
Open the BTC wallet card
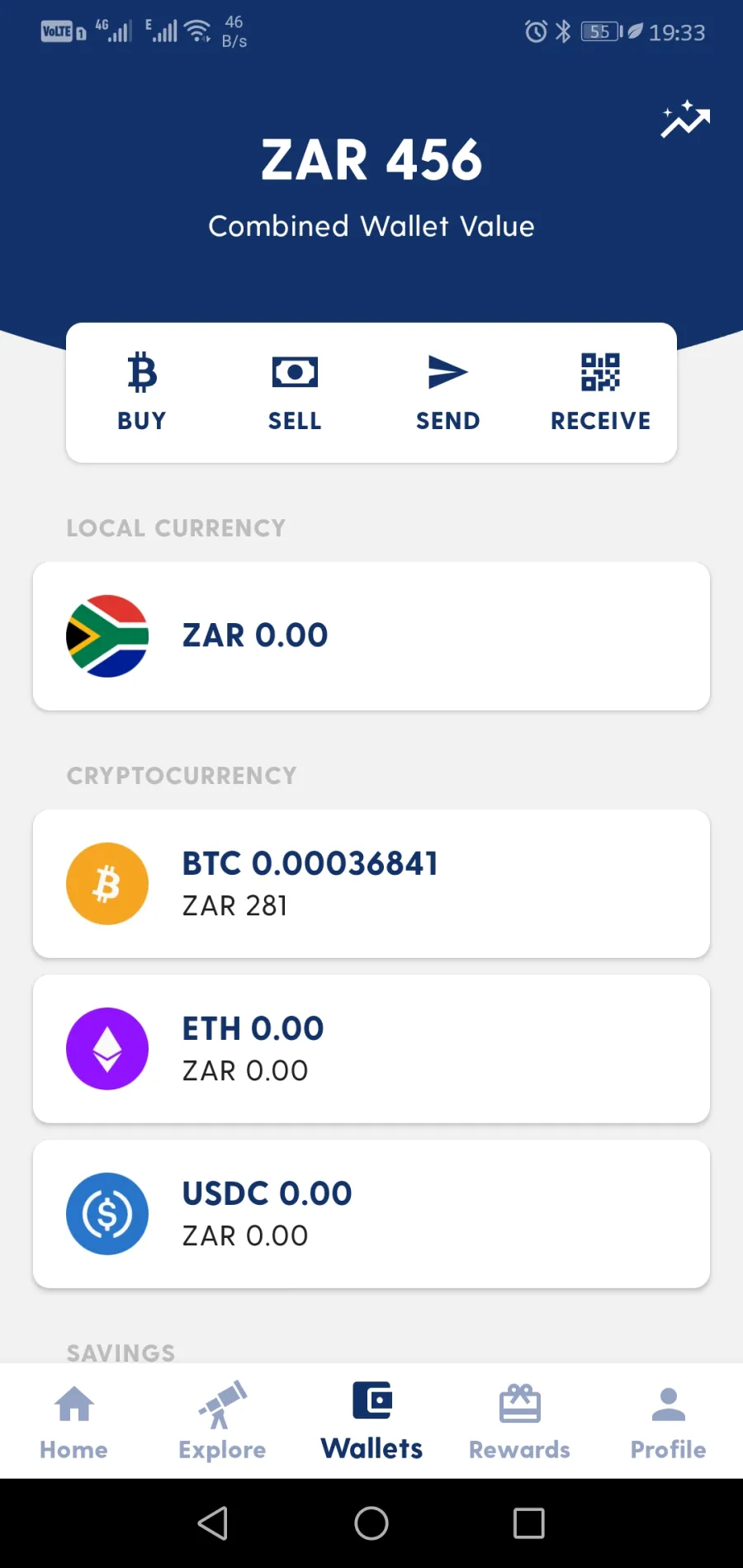[371, 884]
